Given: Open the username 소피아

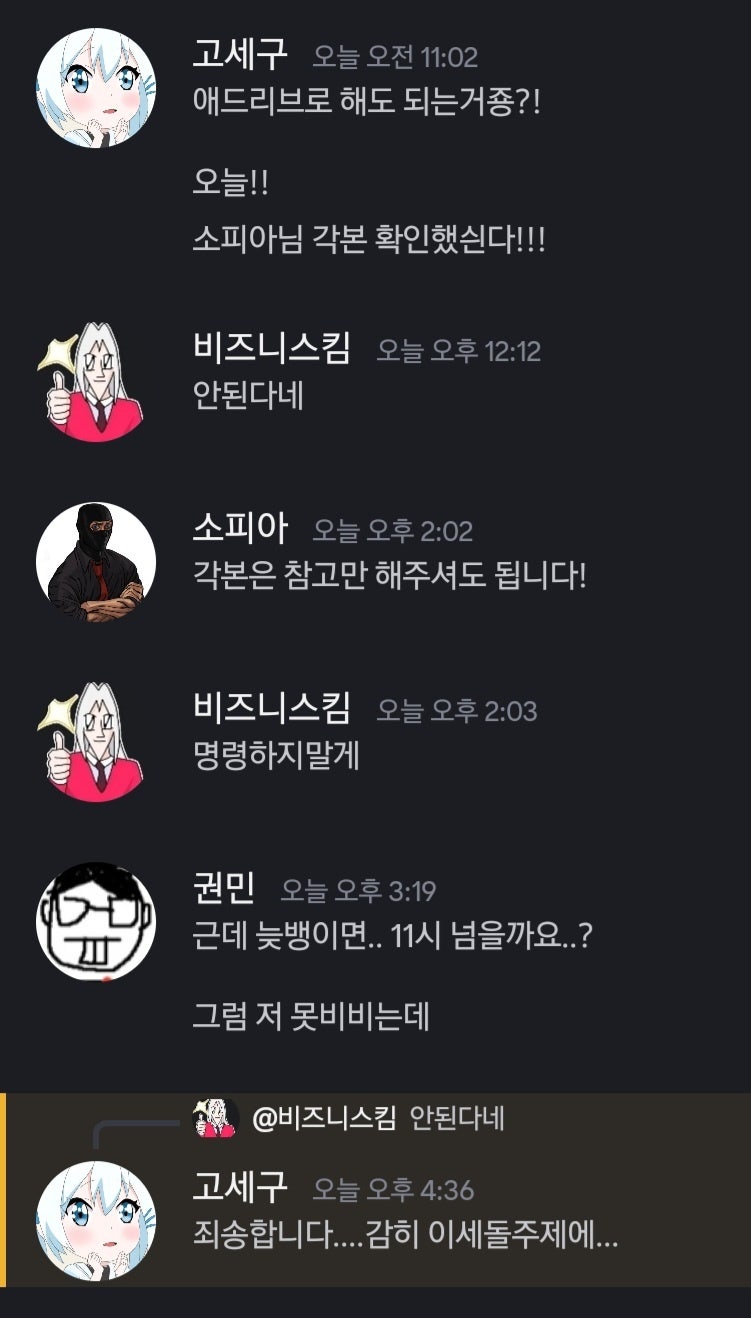Looking at the screenshot, I should point(240,528).
